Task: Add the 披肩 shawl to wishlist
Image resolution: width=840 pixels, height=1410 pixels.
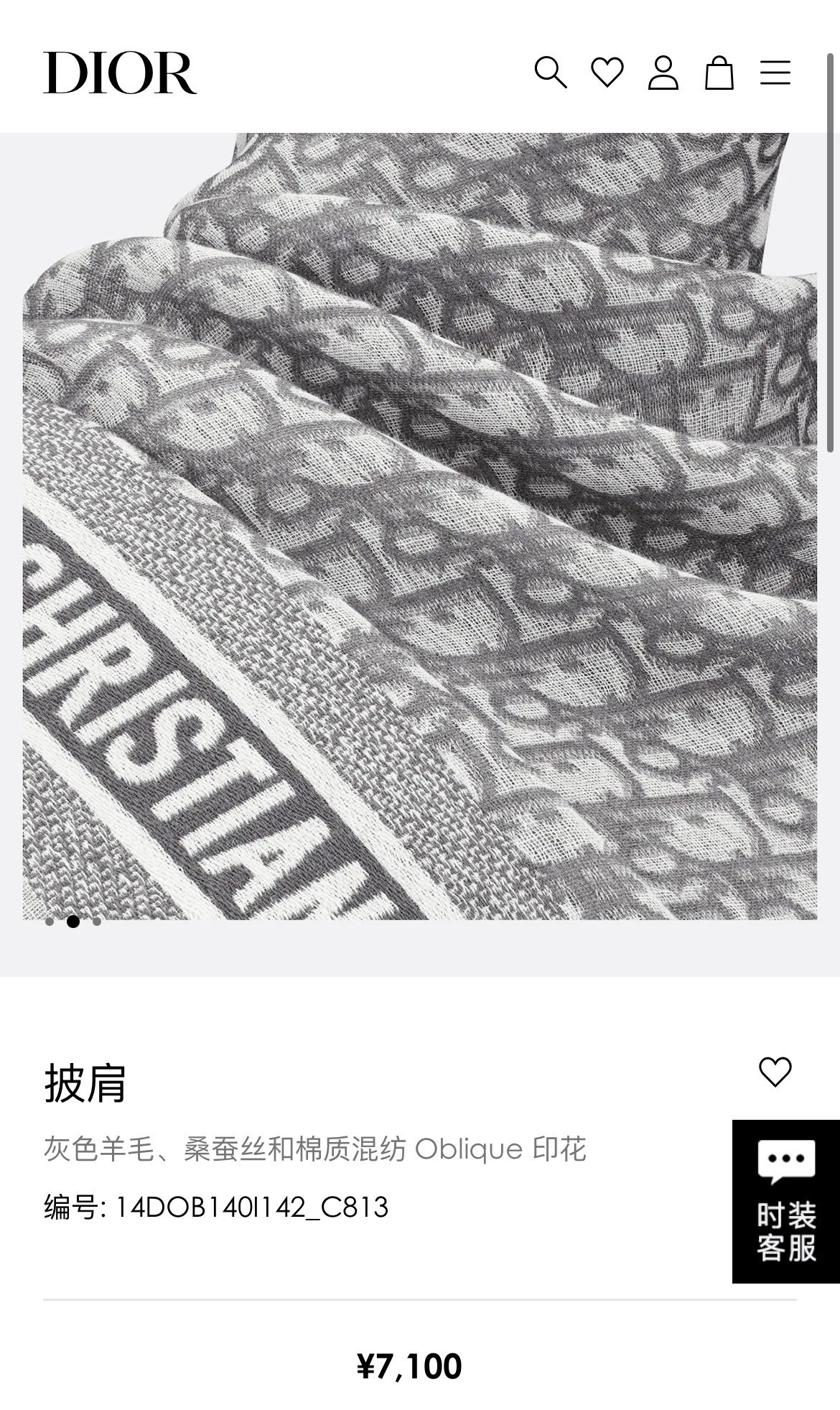Action: click(x=775, y=1072)
